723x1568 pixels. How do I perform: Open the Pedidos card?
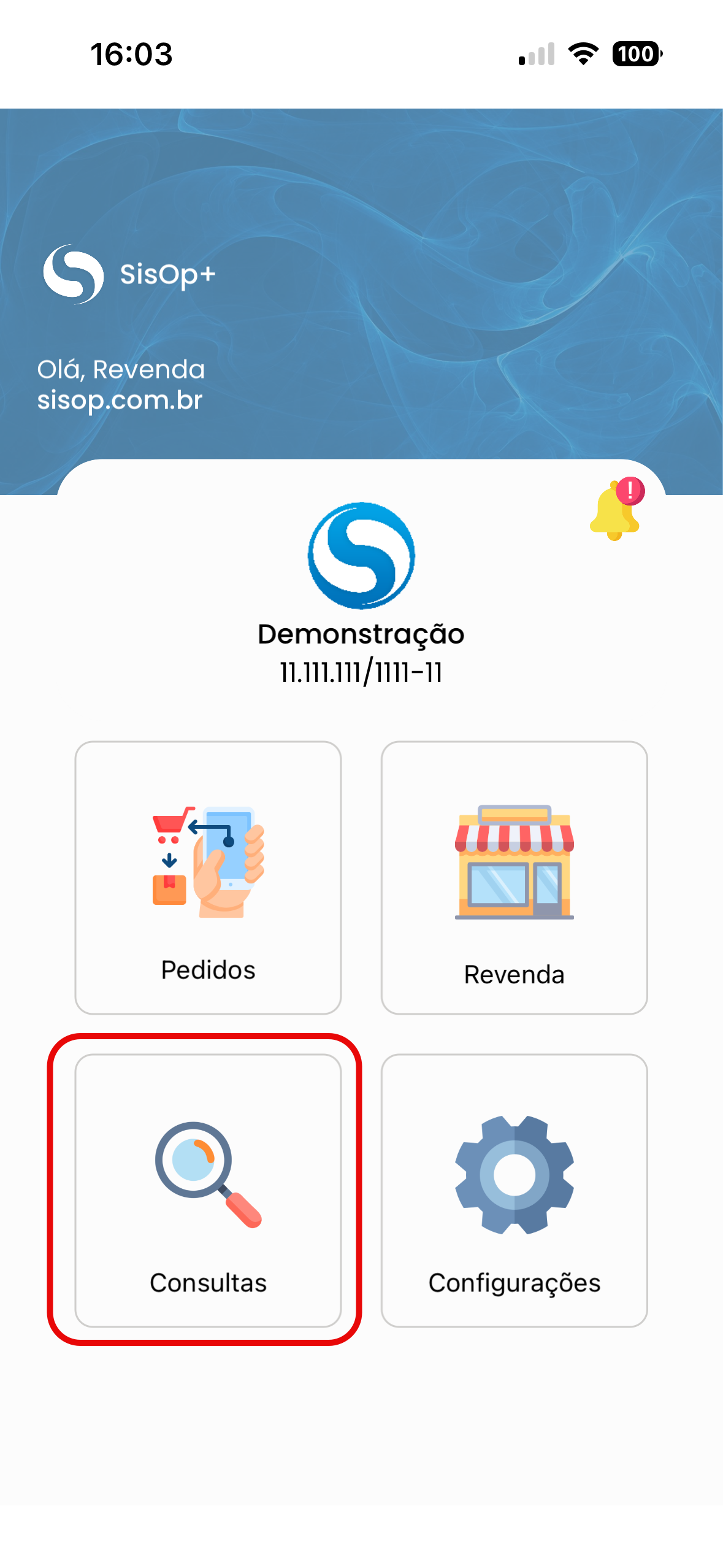coord(208,877)
